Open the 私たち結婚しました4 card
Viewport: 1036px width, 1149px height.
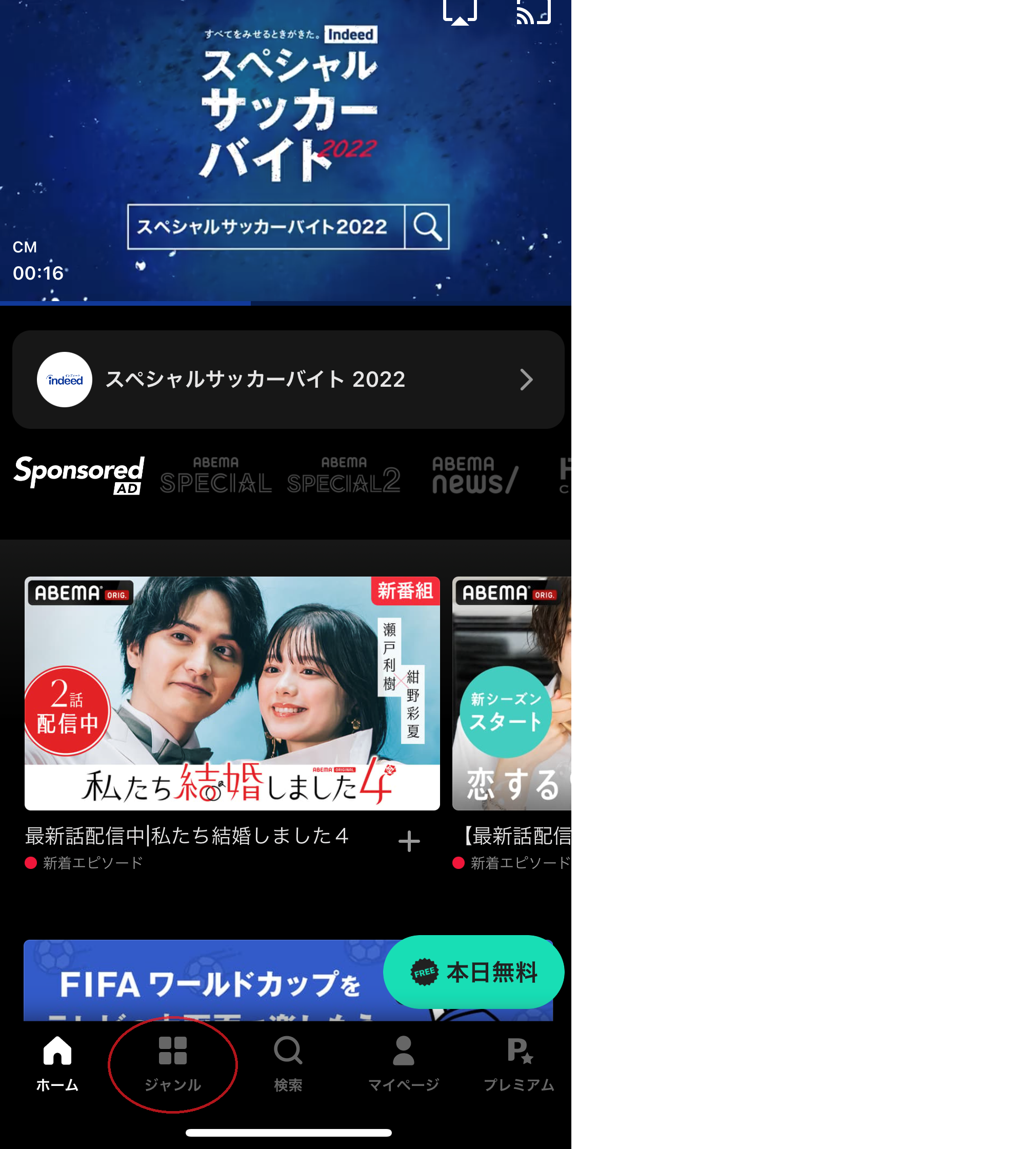pyautogui.click(x=232, y=693)
